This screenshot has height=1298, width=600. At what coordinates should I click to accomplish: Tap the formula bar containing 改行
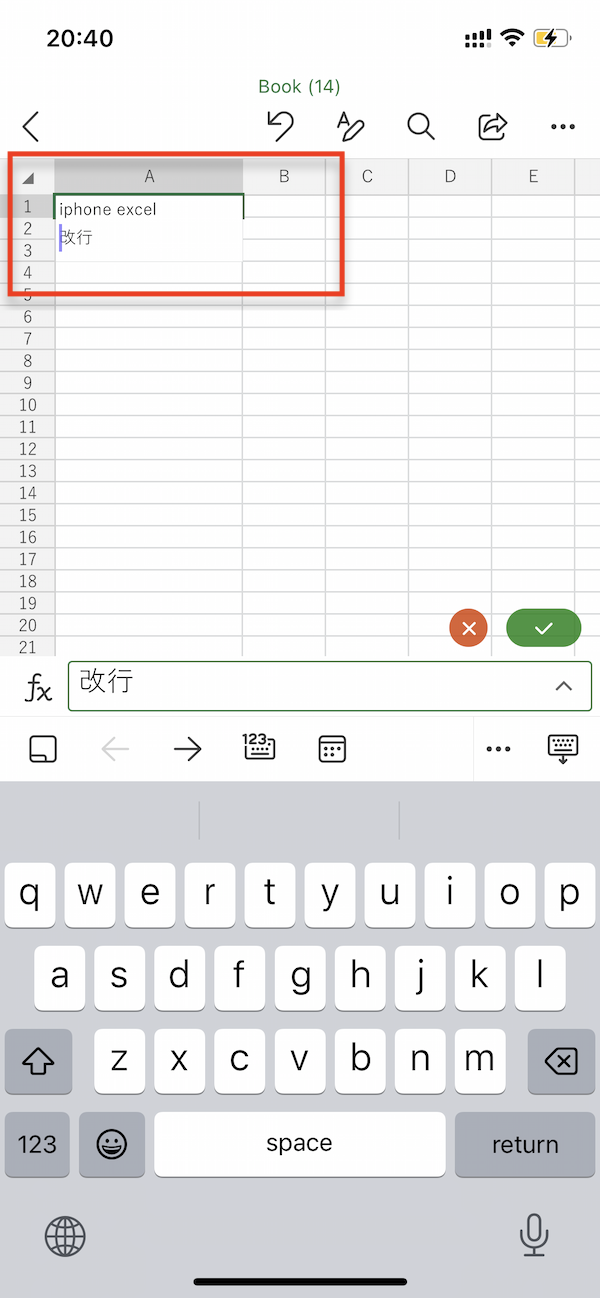tap(310, 686)
